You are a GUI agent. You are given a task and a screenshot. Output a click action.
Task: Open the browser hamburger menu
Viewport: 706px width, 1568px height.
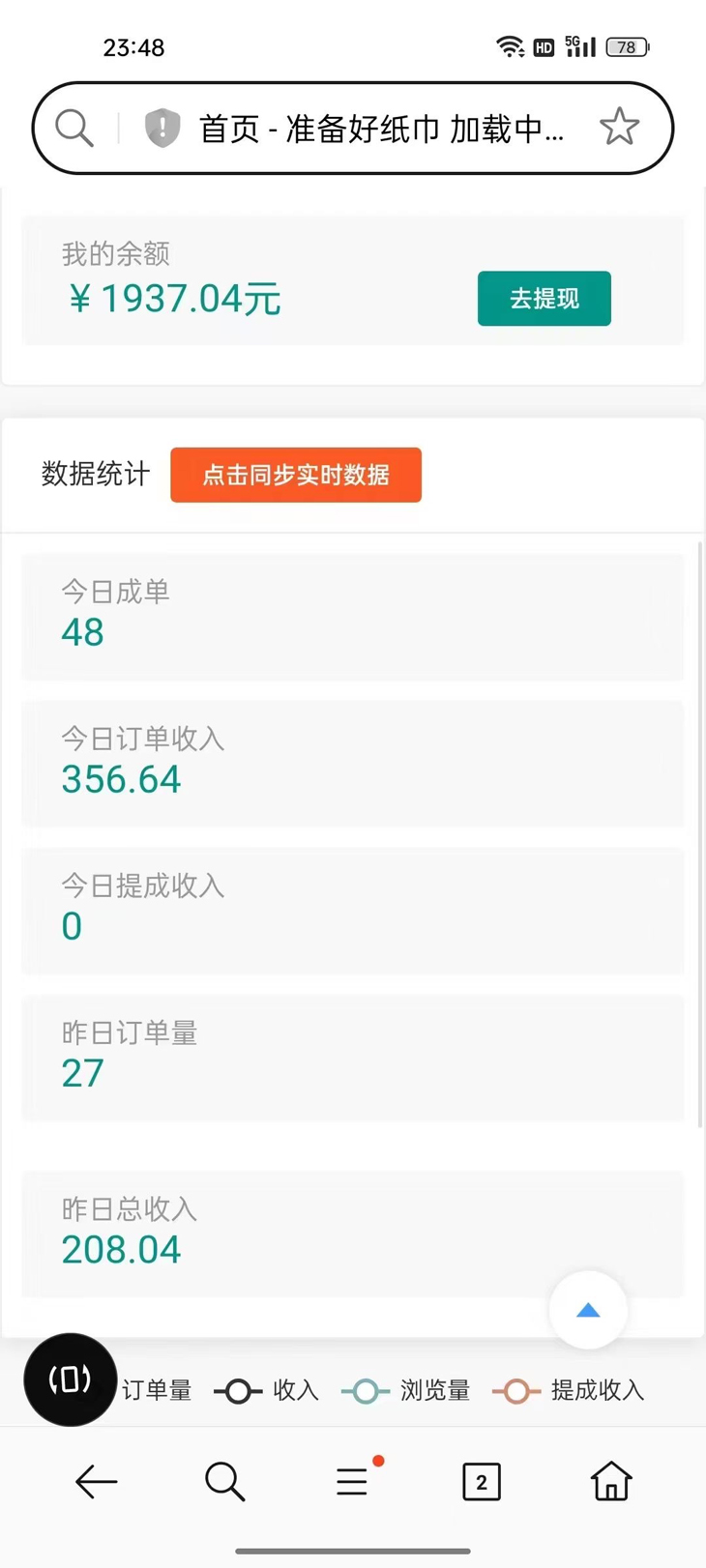tap(353, 1481)
